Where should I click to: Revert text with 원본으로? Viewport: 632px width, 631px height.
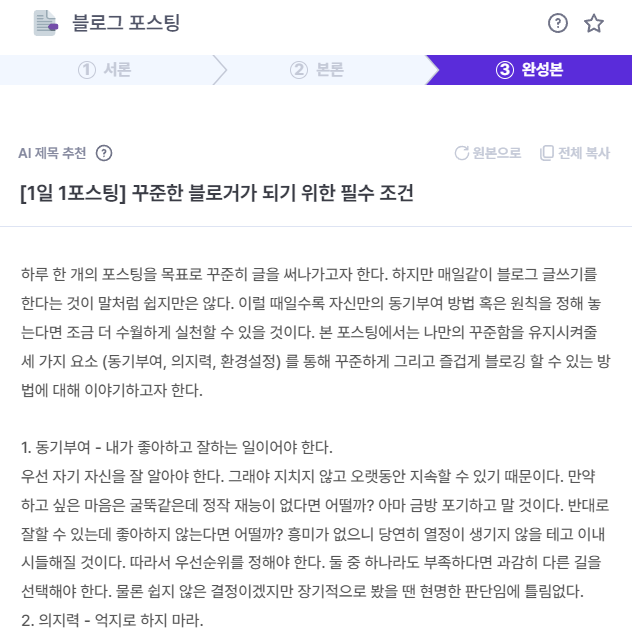[x=488, y=153]
